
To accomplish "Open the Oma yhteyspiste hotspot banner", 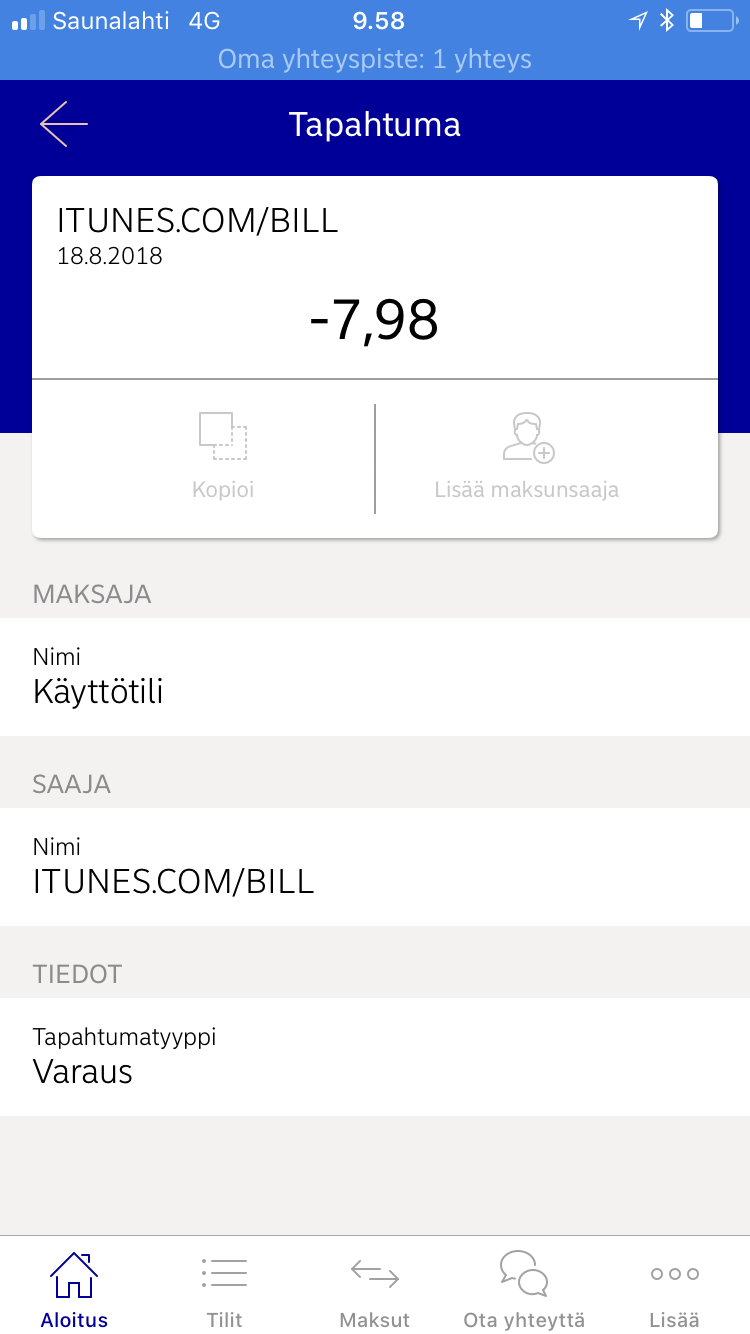I will [375, 59].
